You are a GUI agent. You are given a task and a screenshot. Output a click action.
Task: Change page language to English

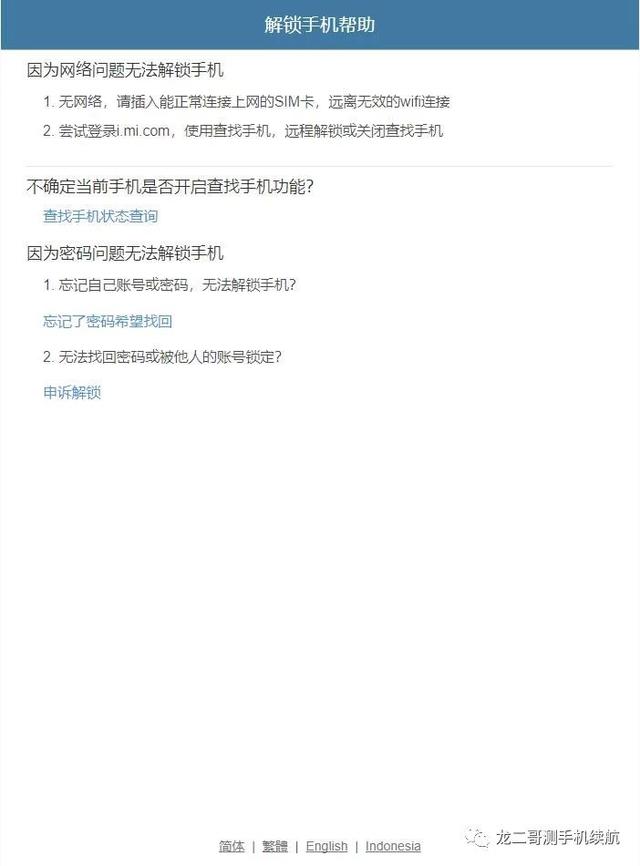pyautogui.click(x=326, y=846)
